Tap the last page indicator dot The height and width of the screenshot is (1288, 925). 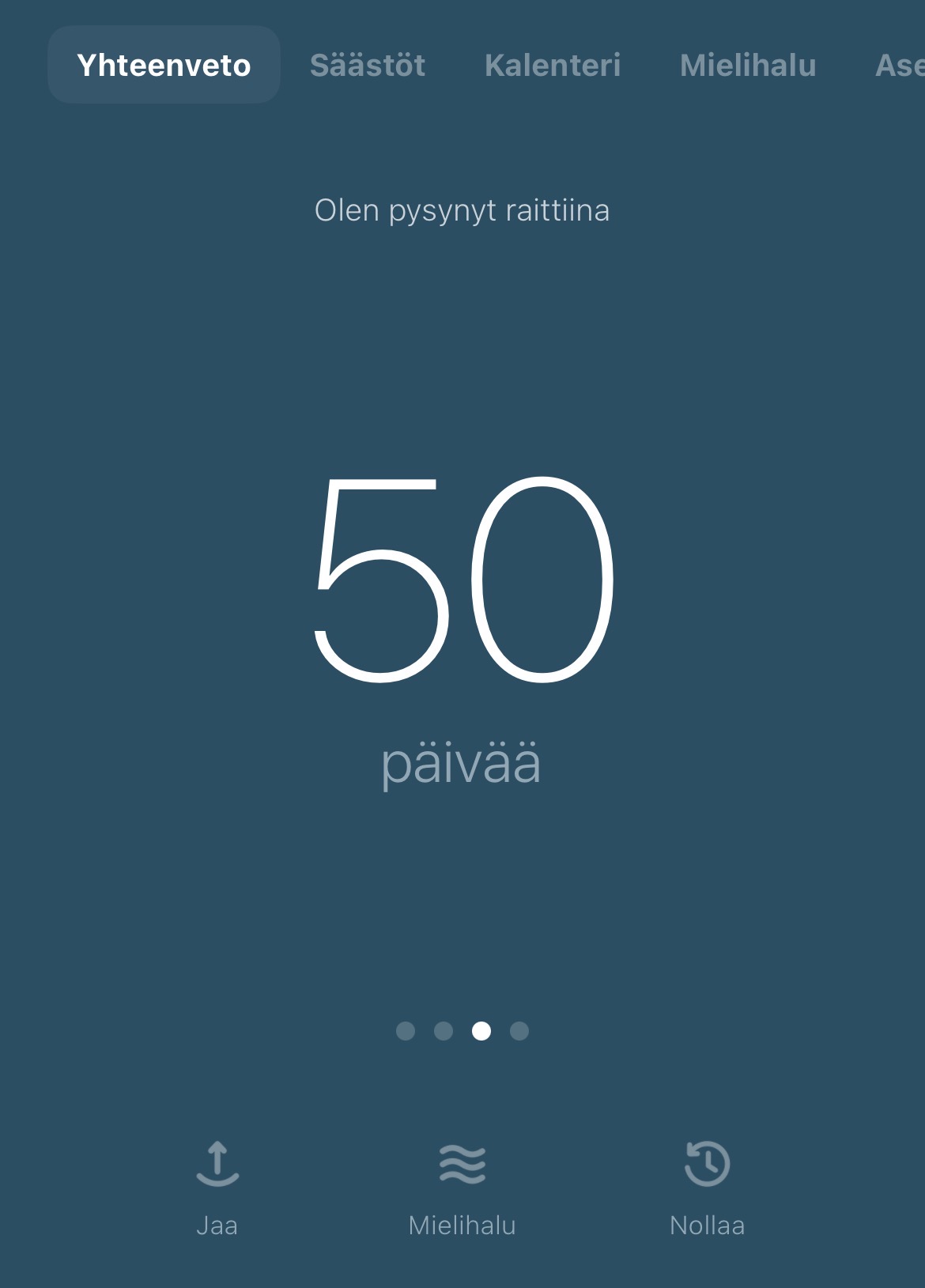(519, 1031)
